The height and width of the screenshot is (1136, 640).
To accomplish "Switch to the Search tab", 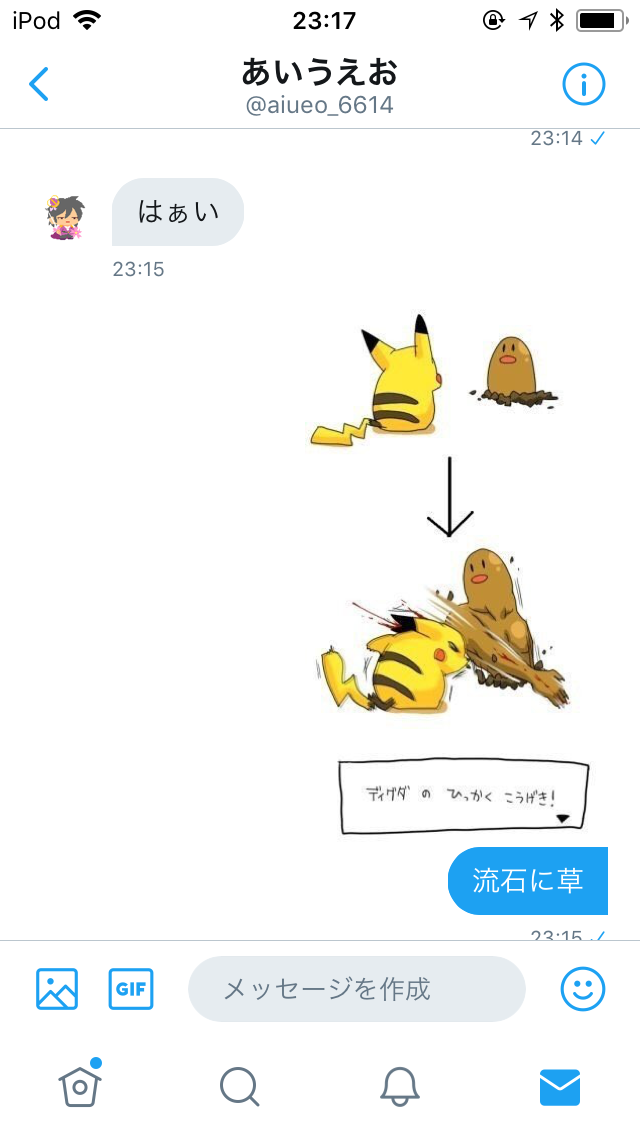I will pyautogui.click(x=239, y=1086).
